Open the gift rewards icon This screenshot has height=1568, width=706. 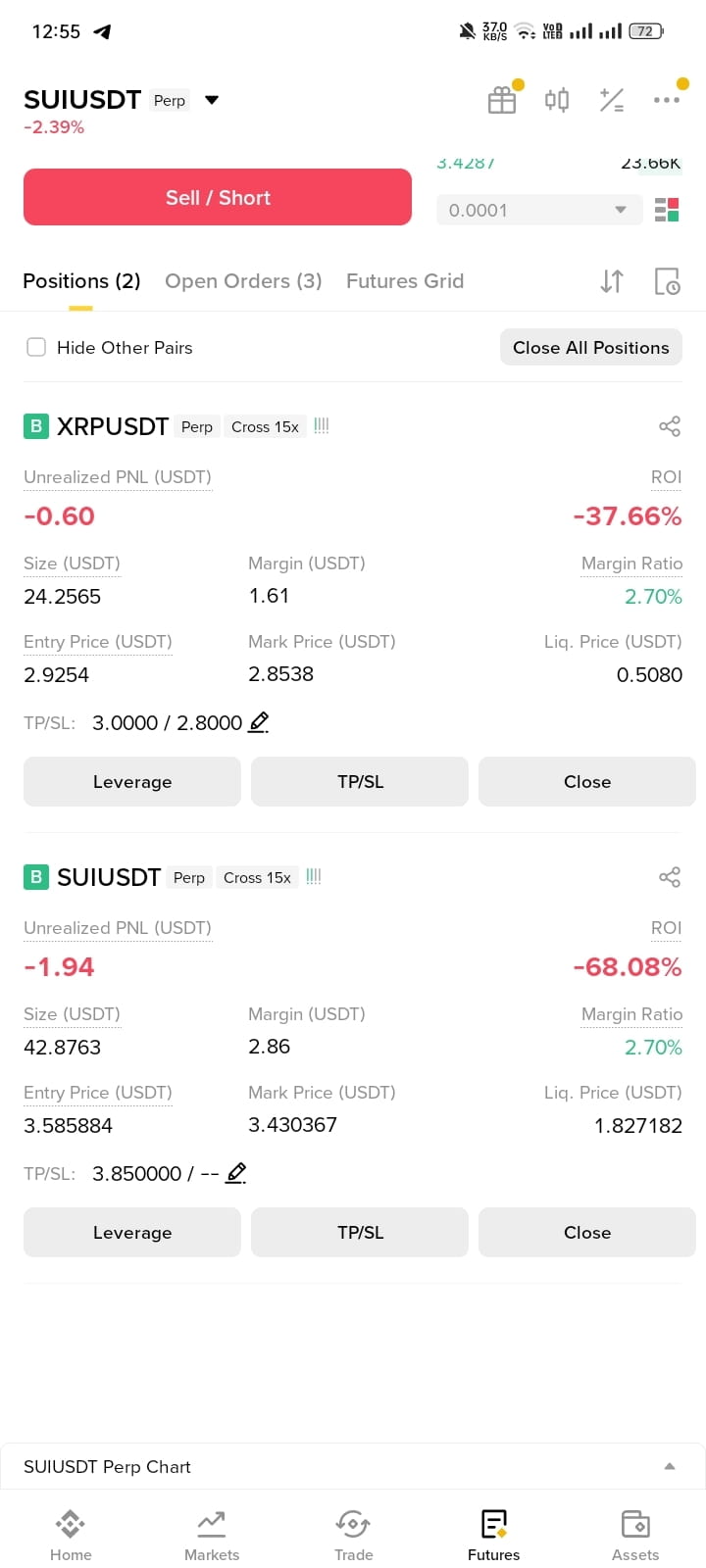coord(502,100)
